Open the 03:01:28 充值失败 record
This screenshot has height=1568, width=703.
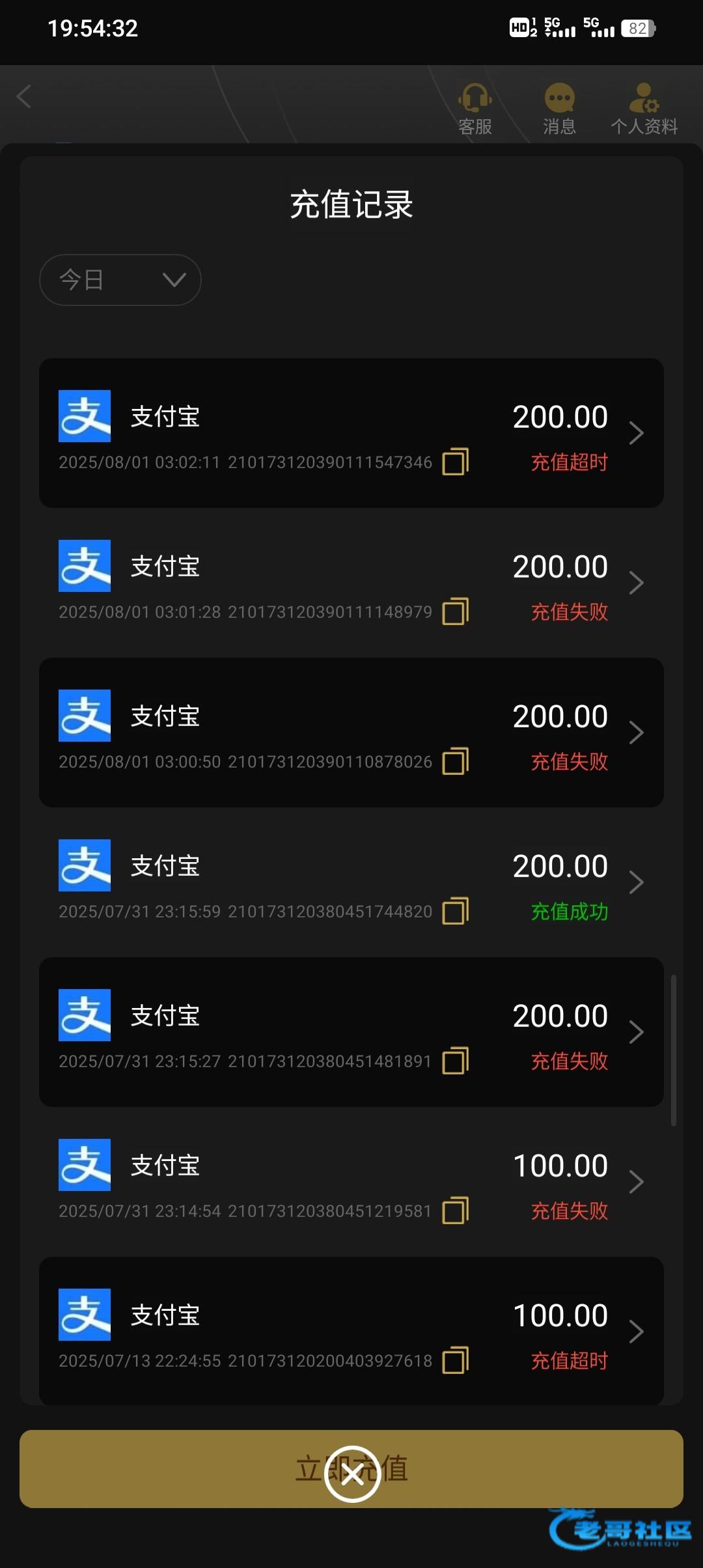(x=351, y=583)
